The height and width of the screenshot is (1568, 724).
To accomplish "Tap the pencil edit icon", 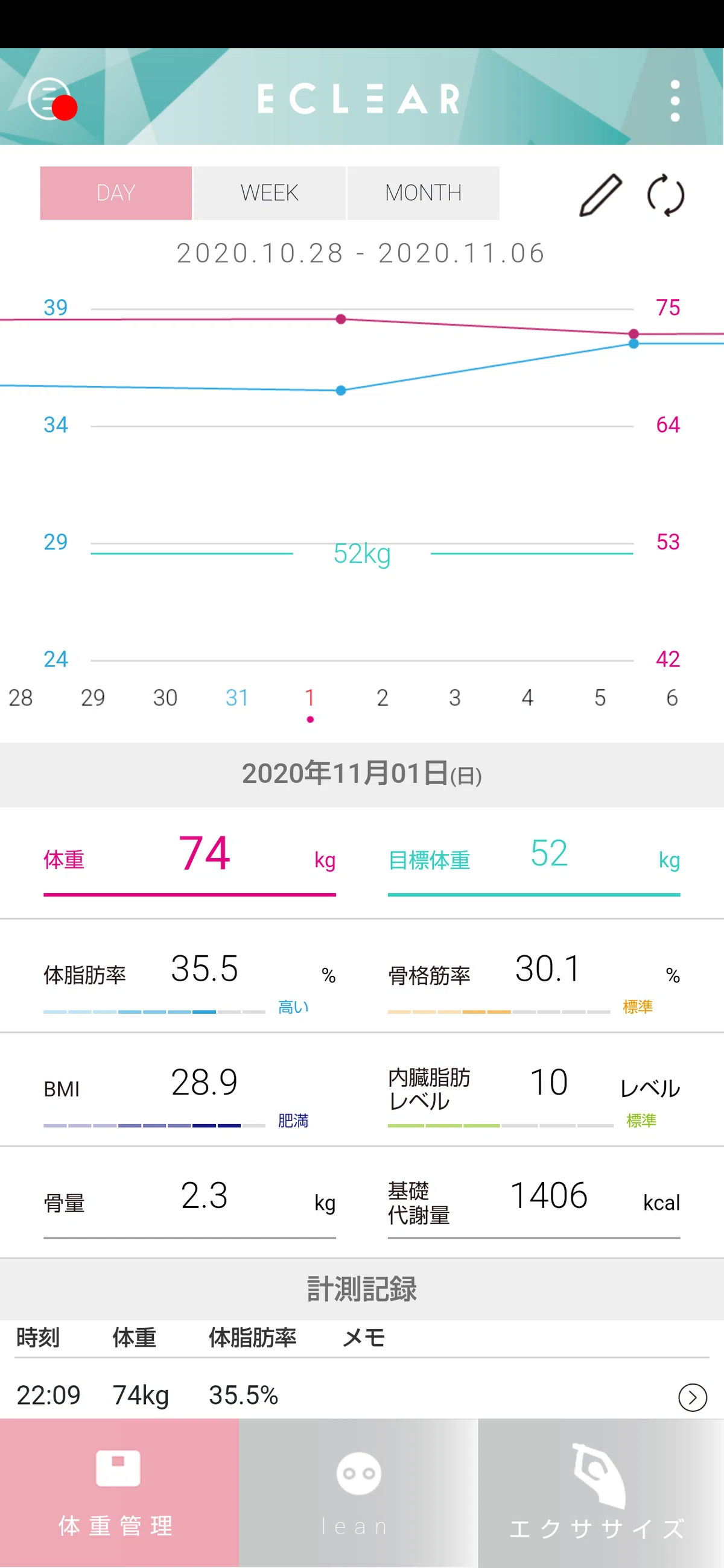I will [600, 195].
